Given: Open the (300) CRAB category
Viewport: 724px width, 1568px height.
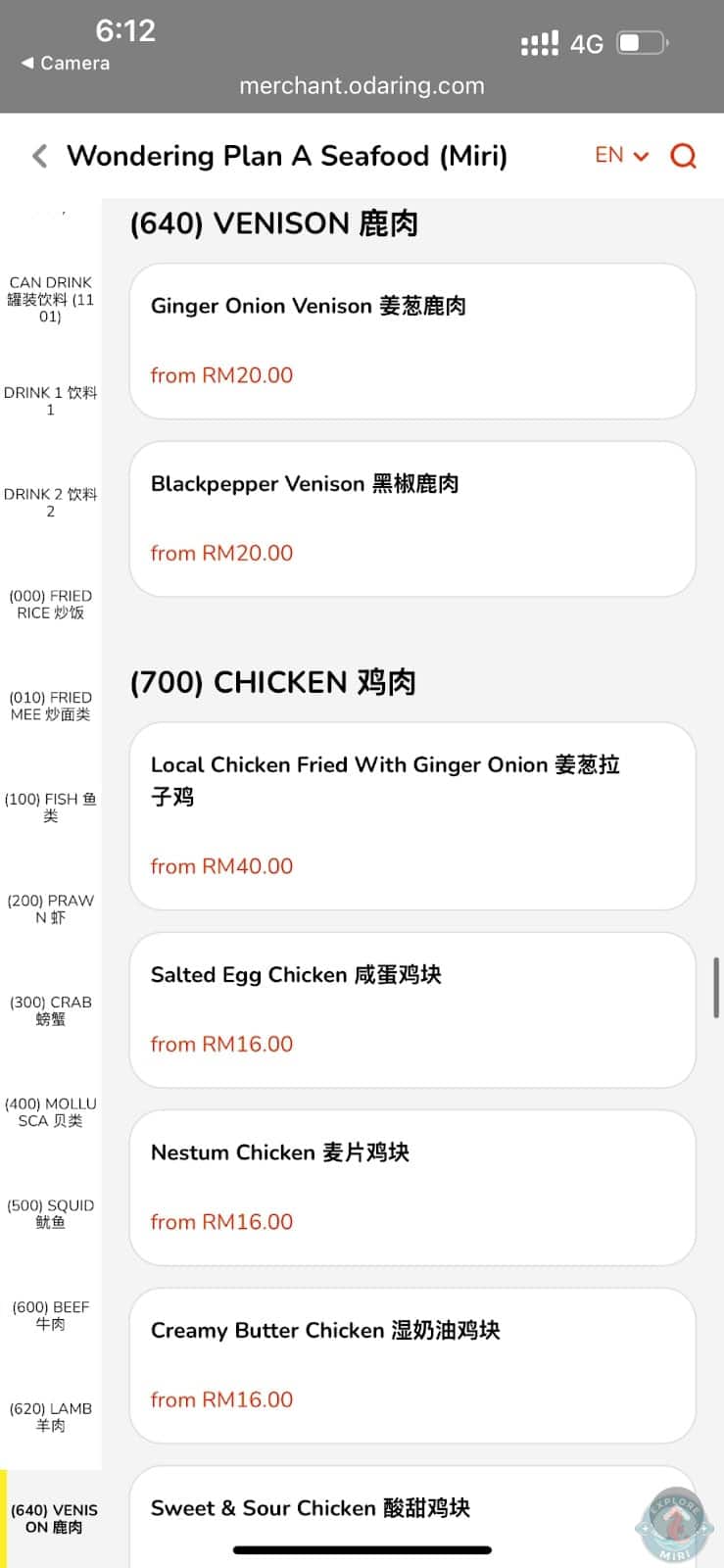Looking at the screenshot, I should click(51, 1009).
